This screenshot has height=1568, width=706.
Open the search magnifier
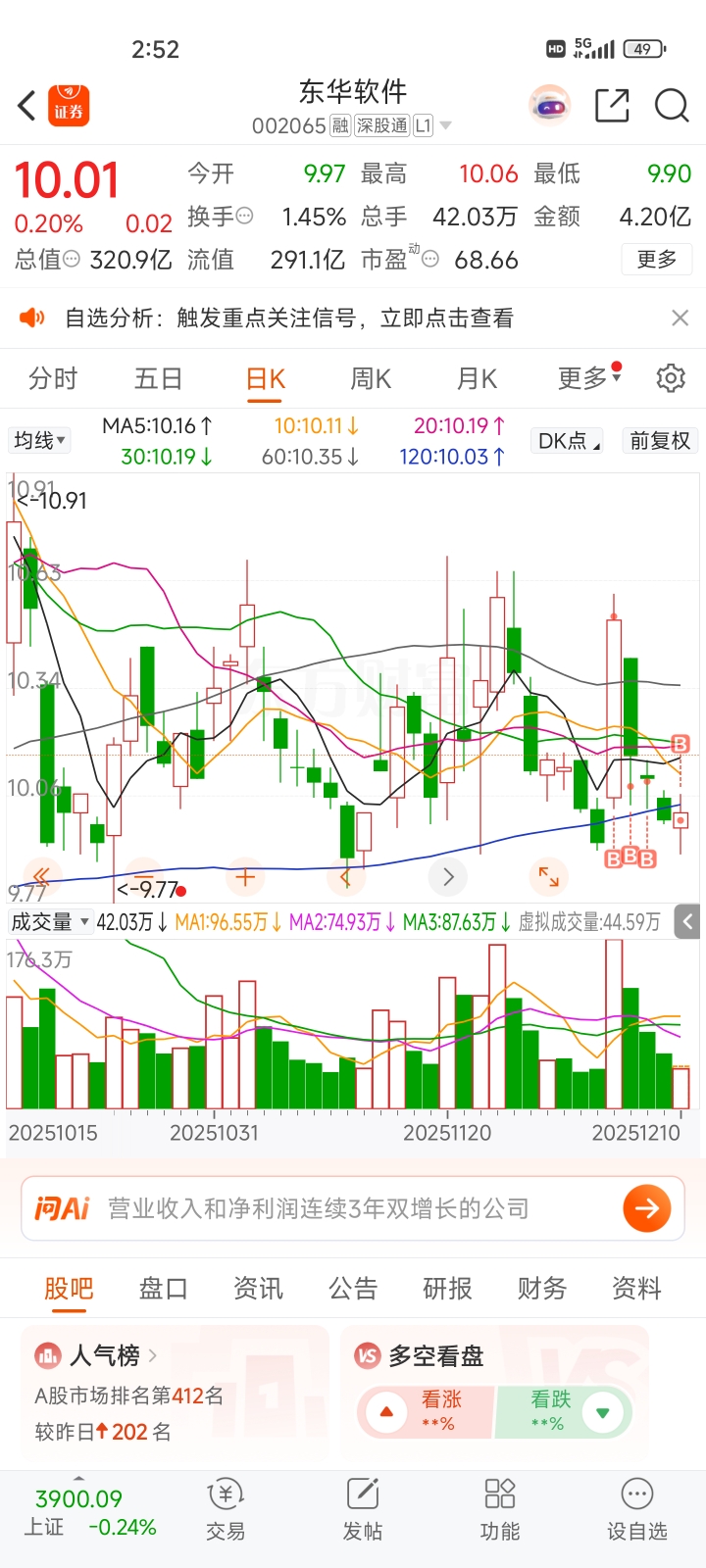672,106
